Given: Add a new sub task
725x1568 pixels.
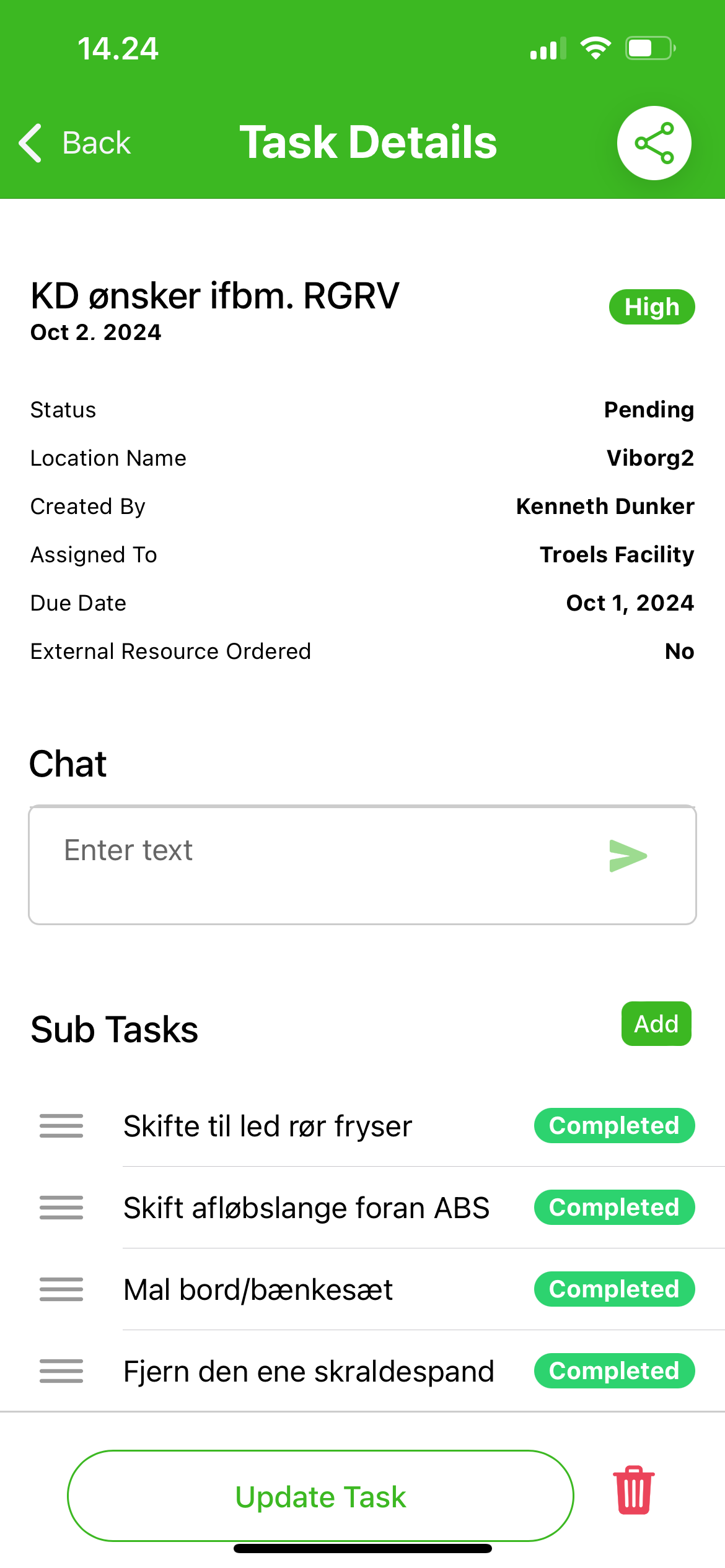Looking at the screenshot, I should [x=656, y=1024].
